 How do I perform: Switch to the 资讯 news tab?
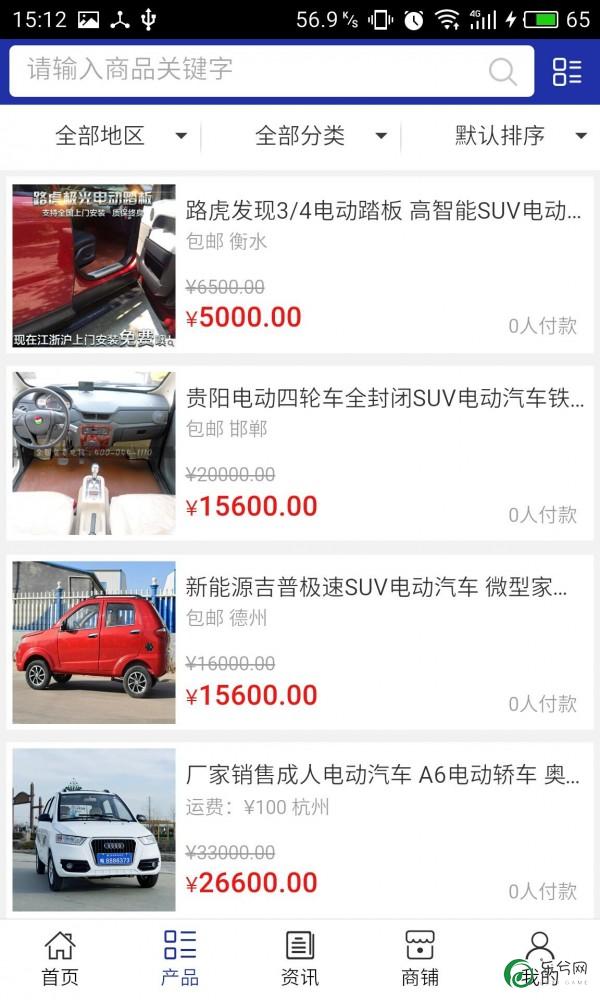click(x=300, y=959)
